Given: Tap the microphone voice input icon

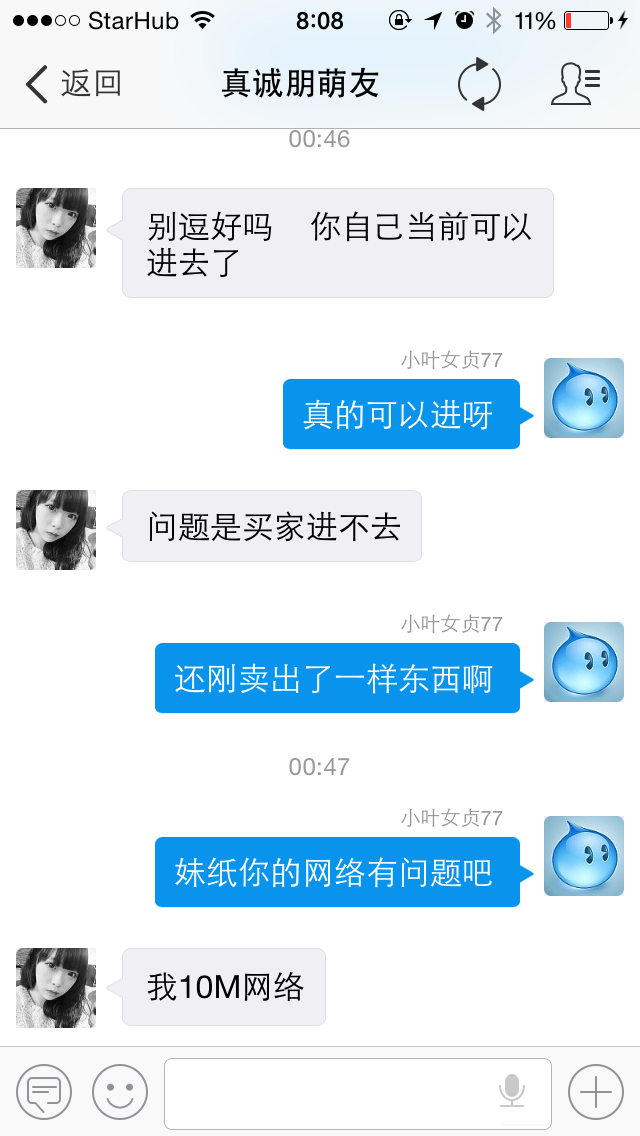Looking at the screenshot, I should (512, 1092).
